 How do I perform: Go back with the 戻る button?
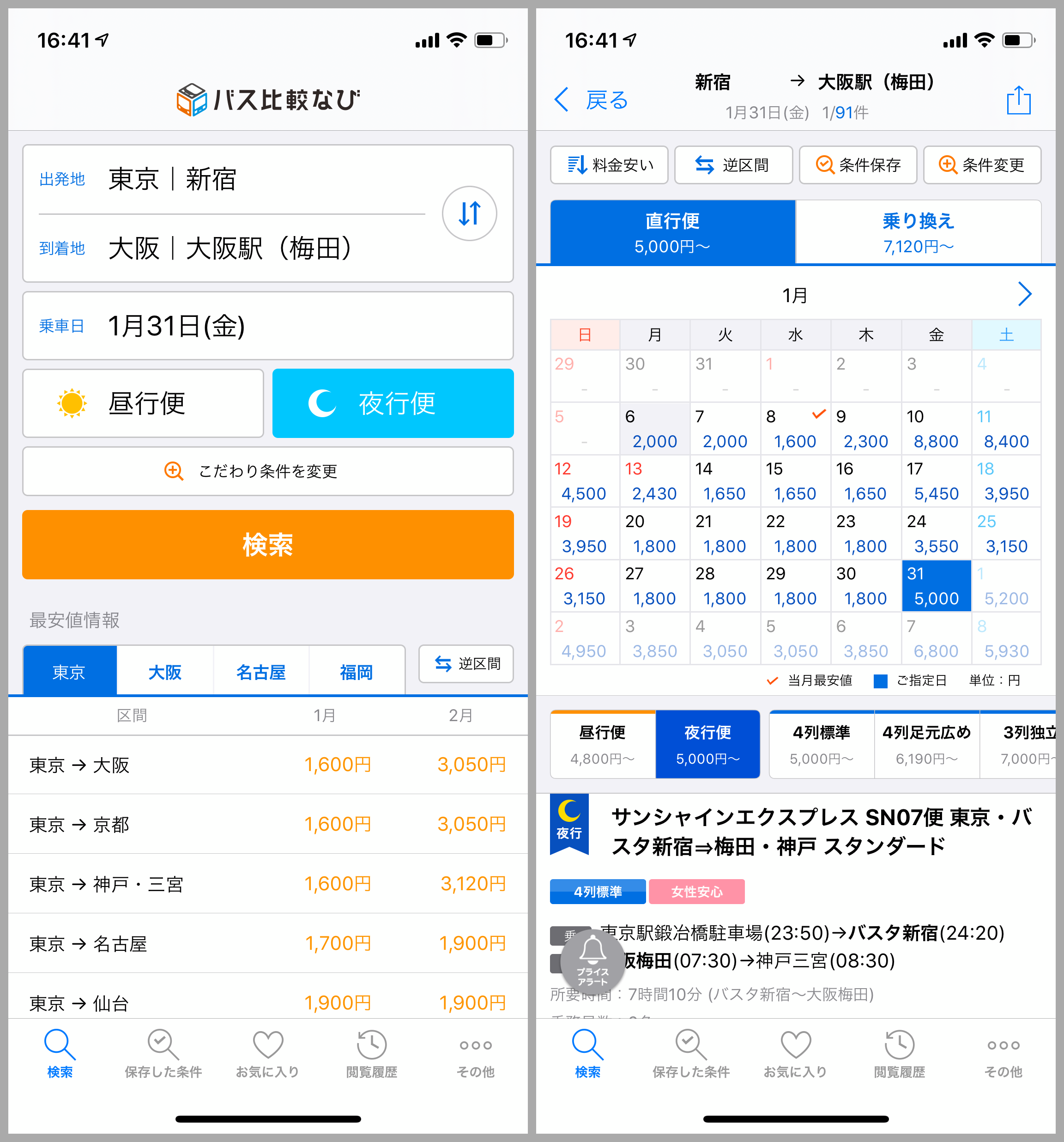click(x=592, y=100)
